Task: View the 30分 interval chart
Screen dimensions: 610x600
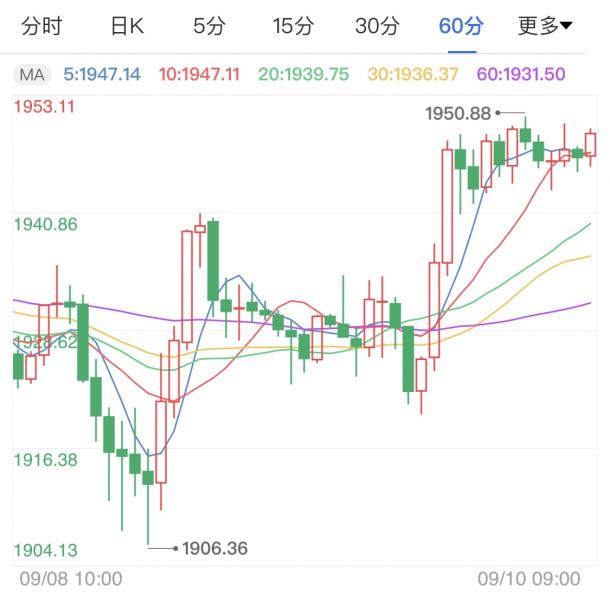Action: [377, 26]
